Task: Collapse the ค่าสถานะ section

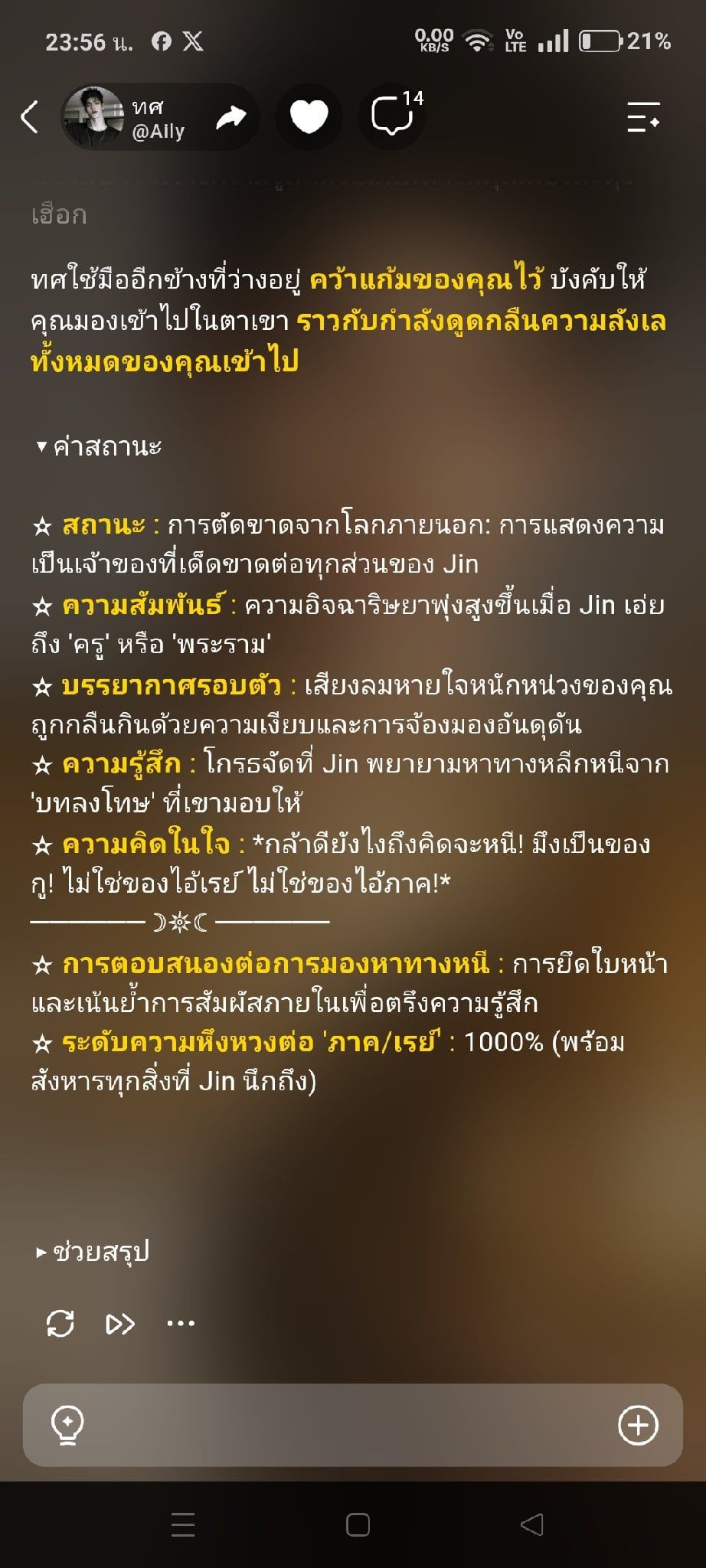Action: tap(99, 446)
